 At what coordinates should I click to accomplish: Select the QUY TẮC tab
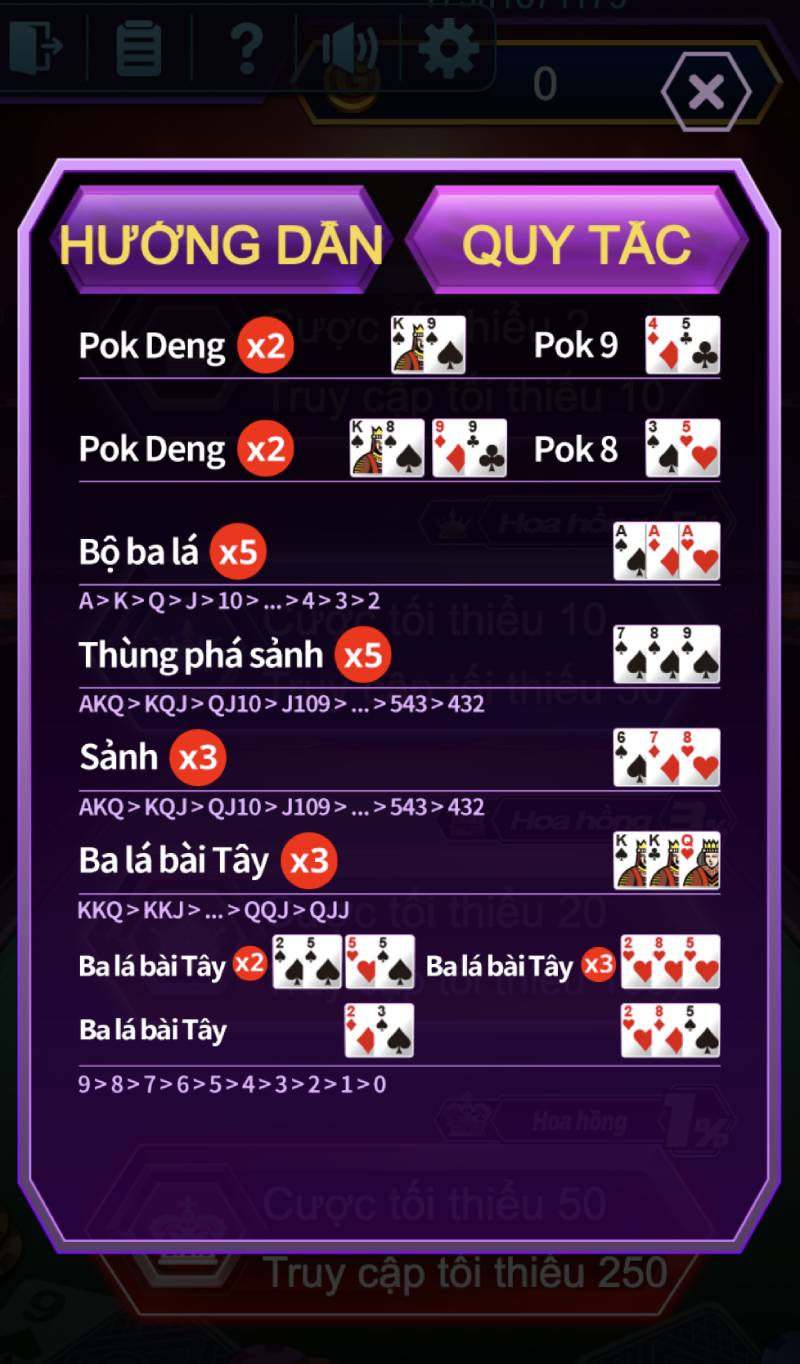577,243
